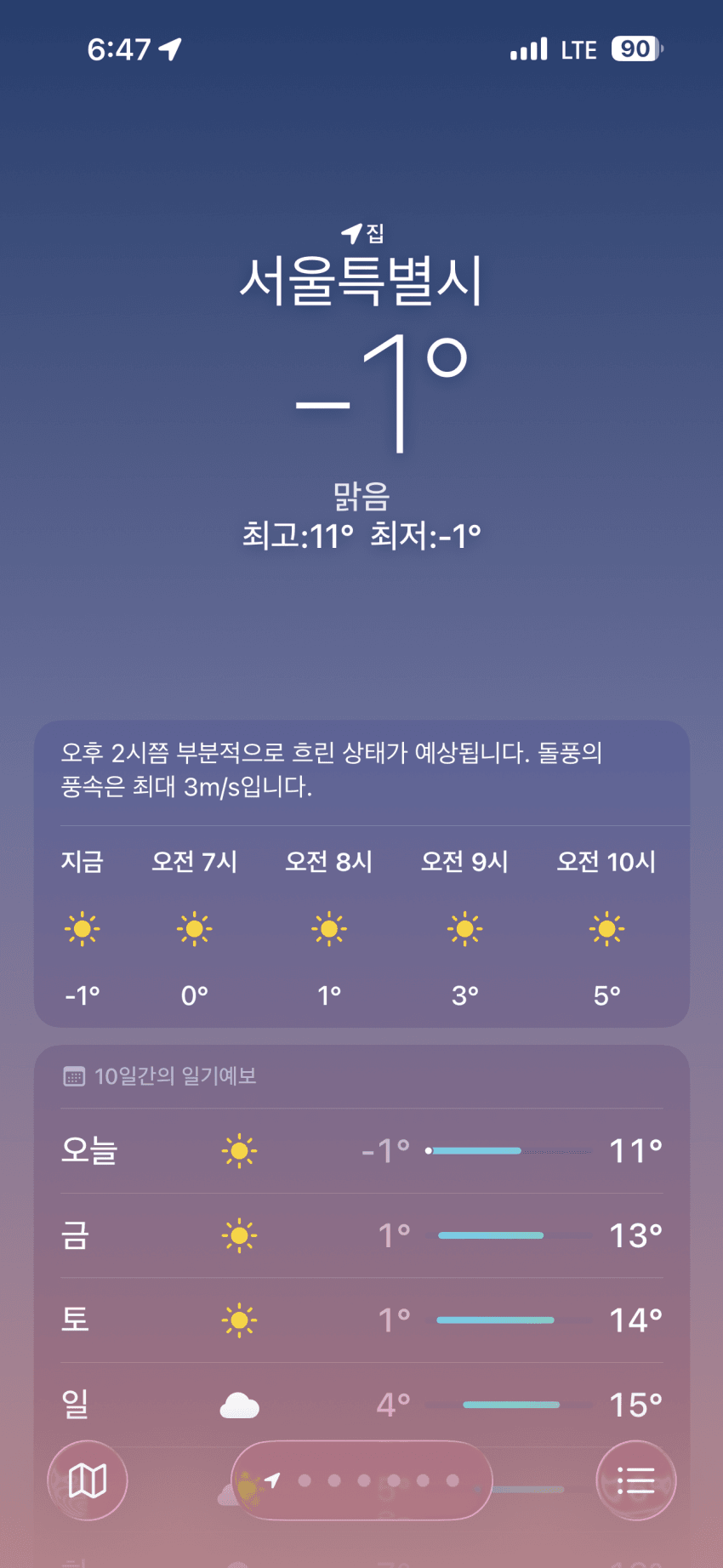The width and height of the screenshot is (723, 1568).
Task: Open today's (오늘) daily forecast row
Action: [361, 1151]
